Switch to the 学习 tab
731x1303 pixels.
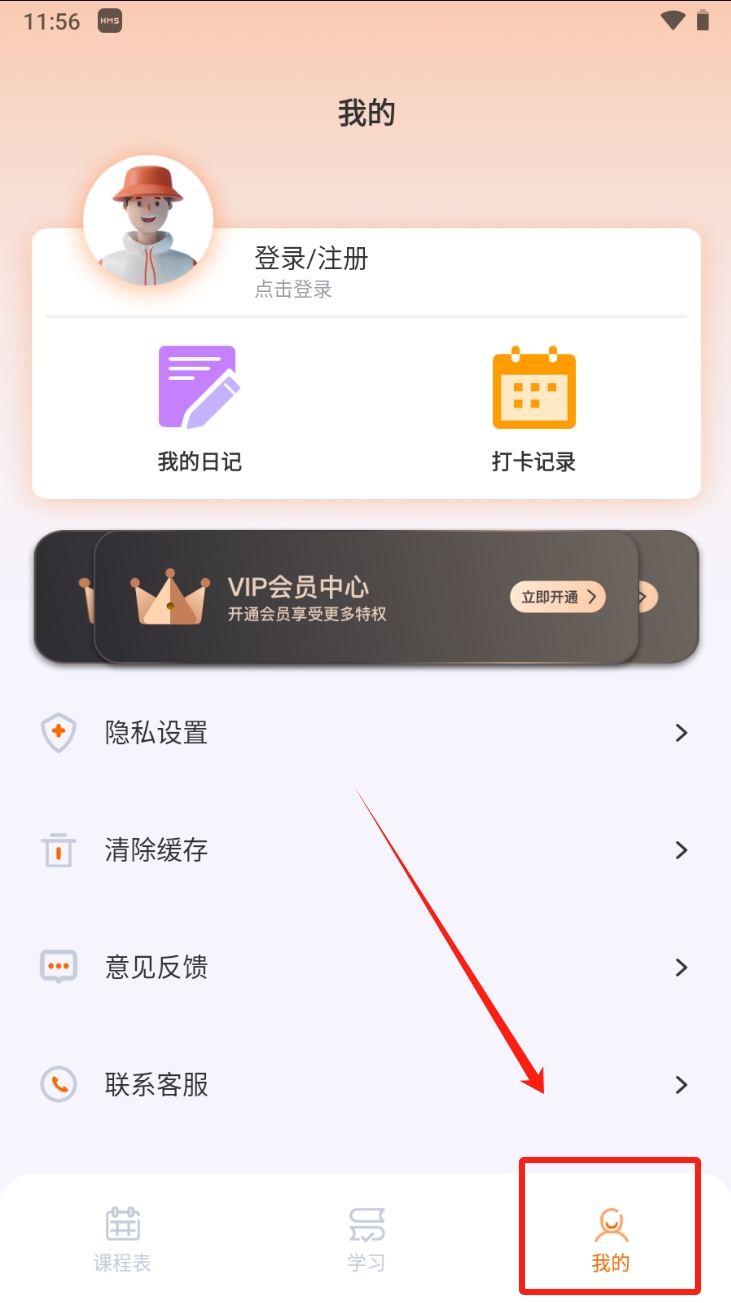(x=366, y=1238)
